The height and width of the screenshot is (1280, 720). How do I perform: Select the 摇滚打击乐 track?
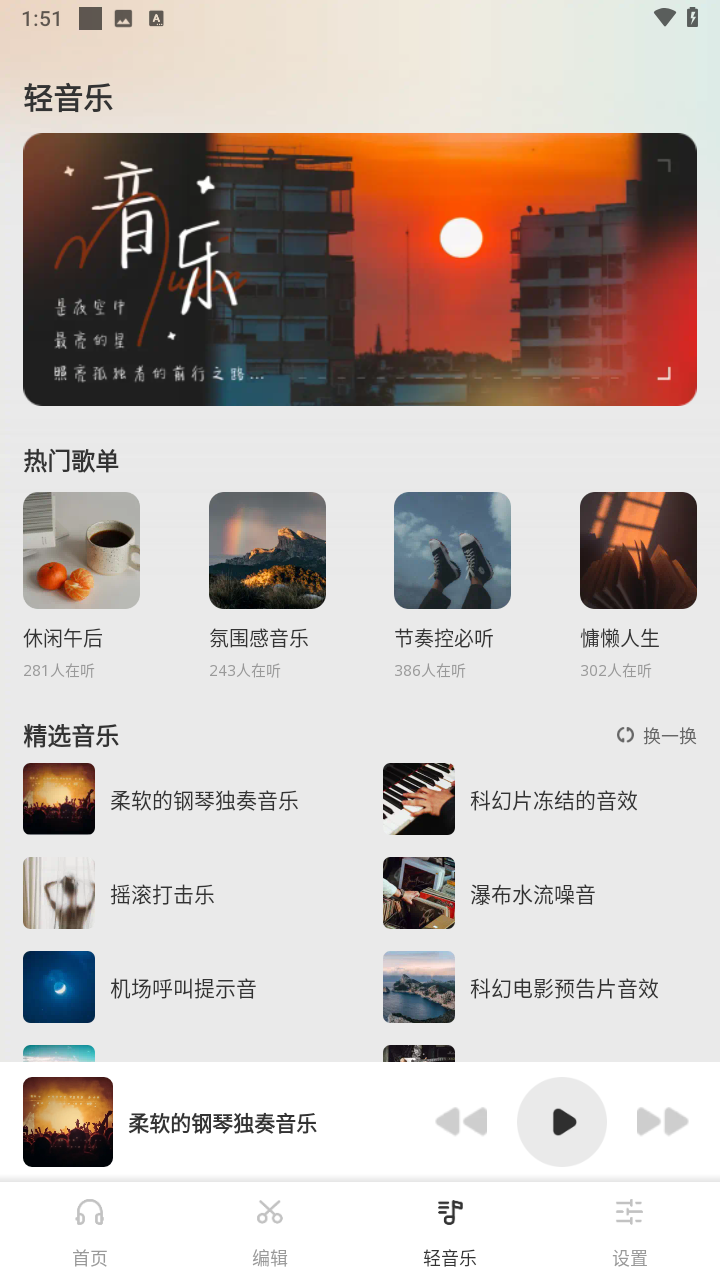pos(160,893)
